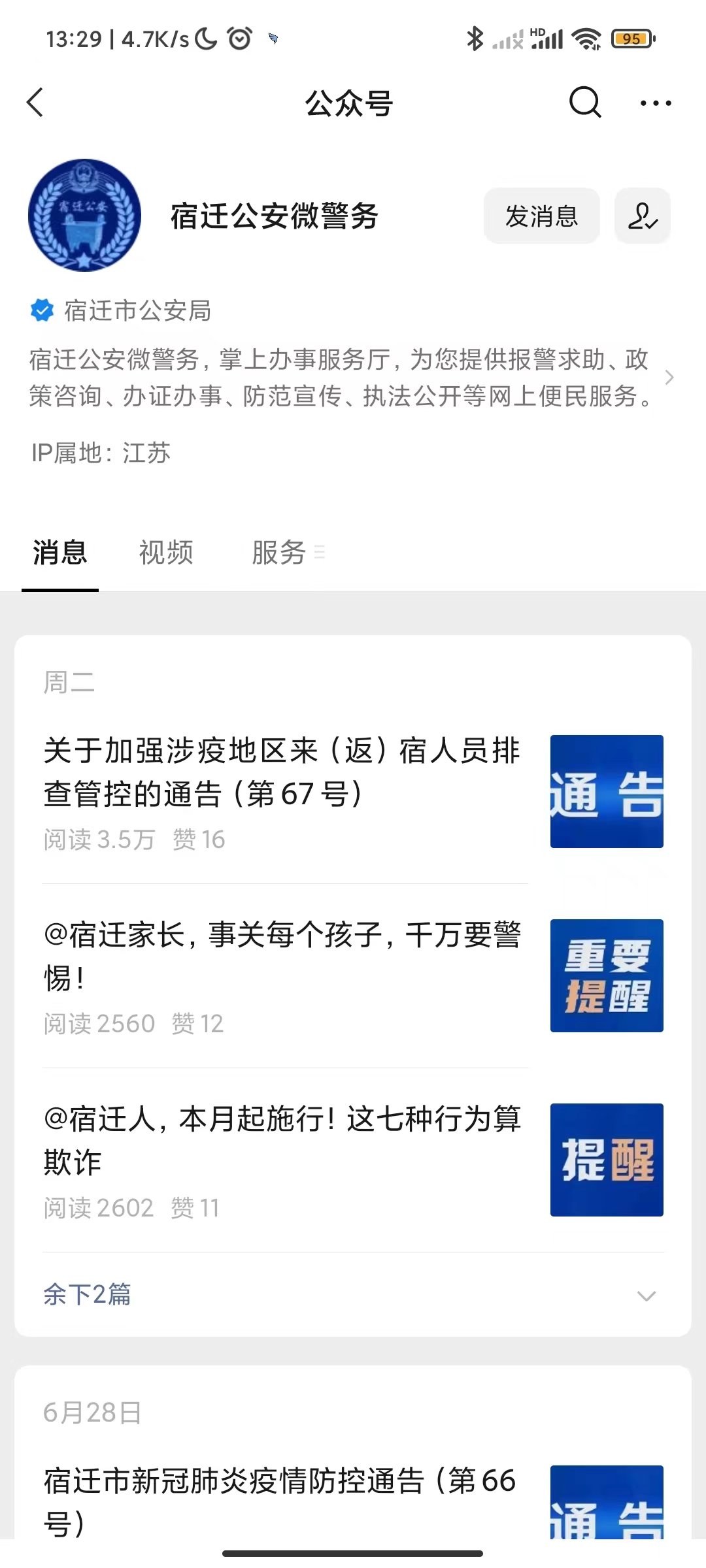Open the three-dot overflow menu
Image resolution: width=706 pixels, height=1568 pixels.
tap(656, 103)
